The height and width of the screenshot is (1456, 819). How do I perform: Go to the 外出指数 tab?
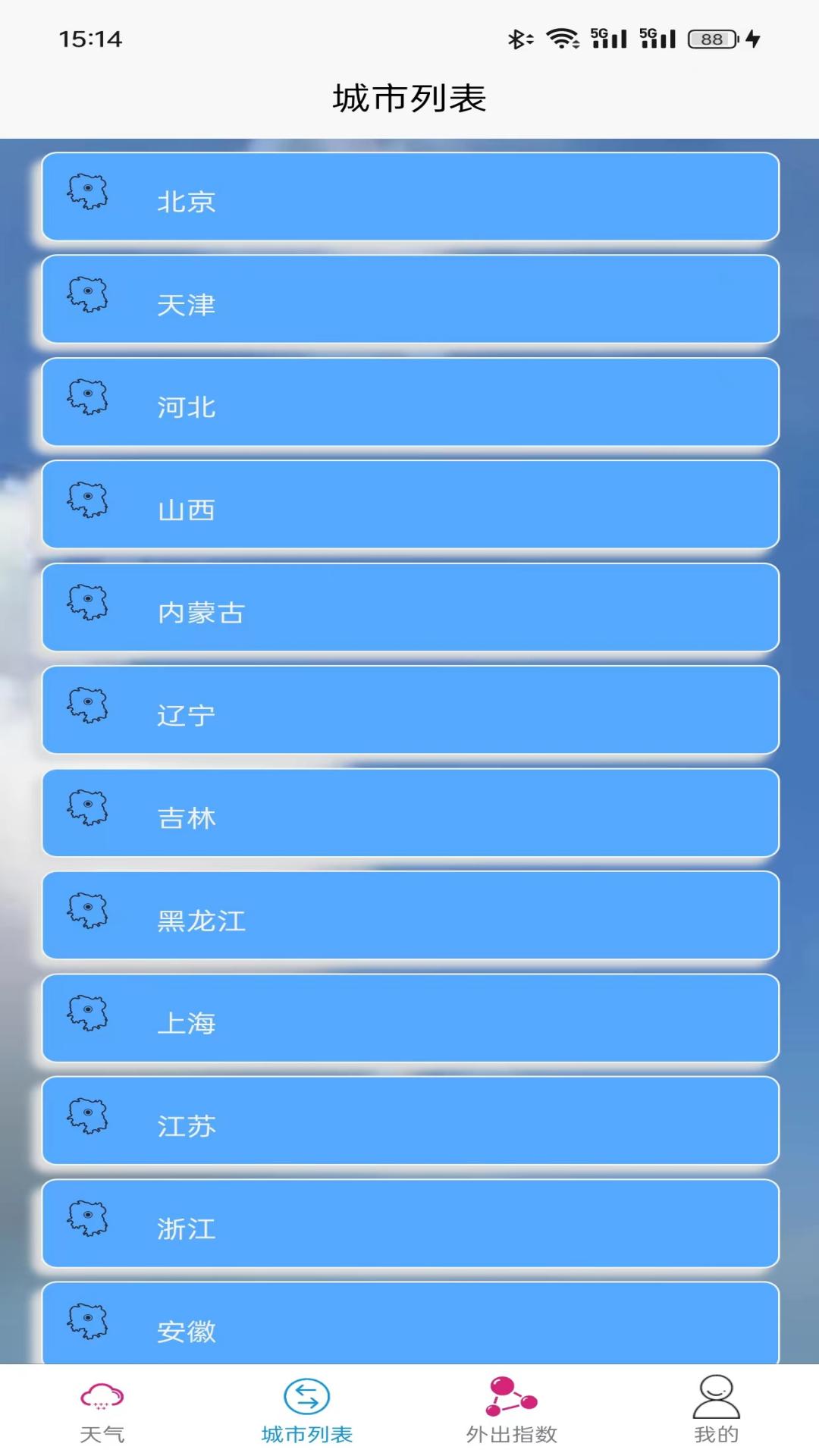(x=512, y=1411)
